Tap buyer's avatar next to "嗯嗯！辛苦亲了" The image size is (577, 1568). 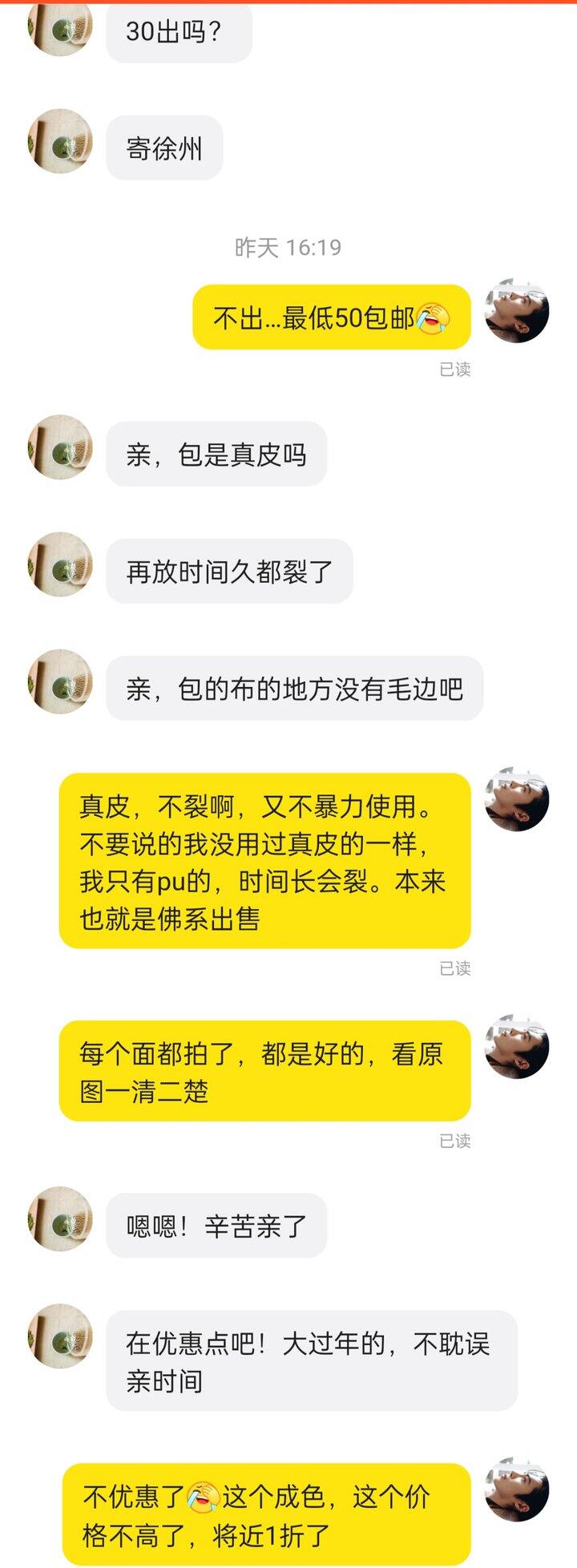click(60, 1218)
